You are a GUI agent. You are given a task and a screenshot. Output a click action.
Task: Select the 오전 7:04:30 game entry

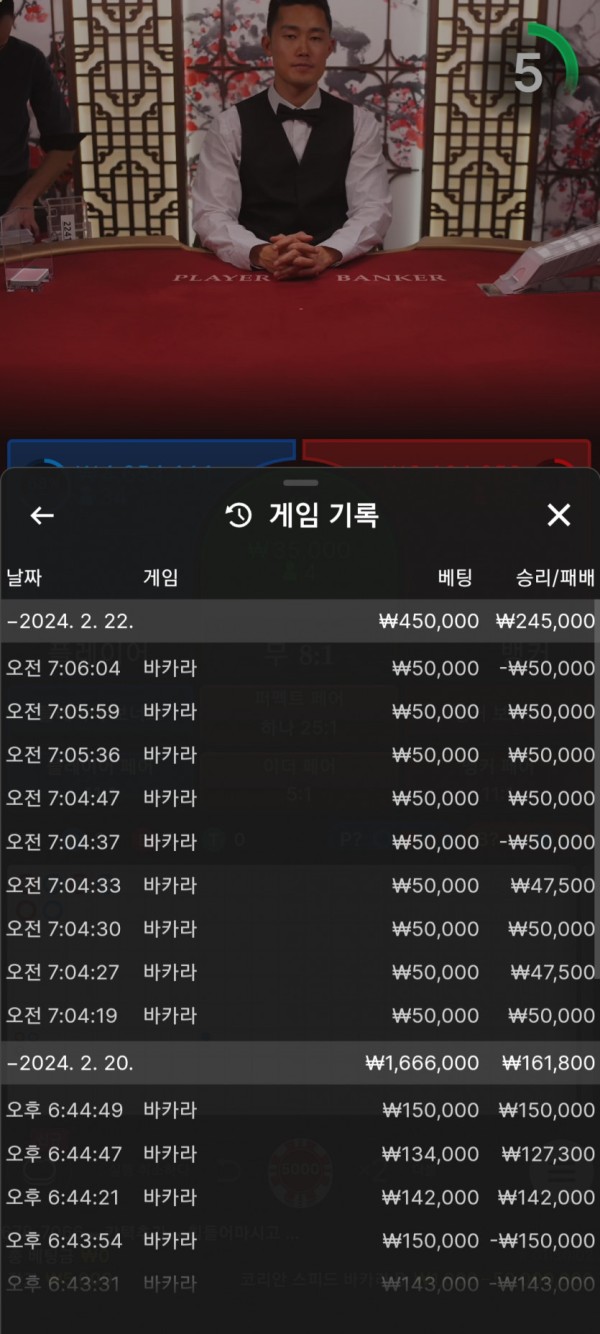[x=300, y=929]
